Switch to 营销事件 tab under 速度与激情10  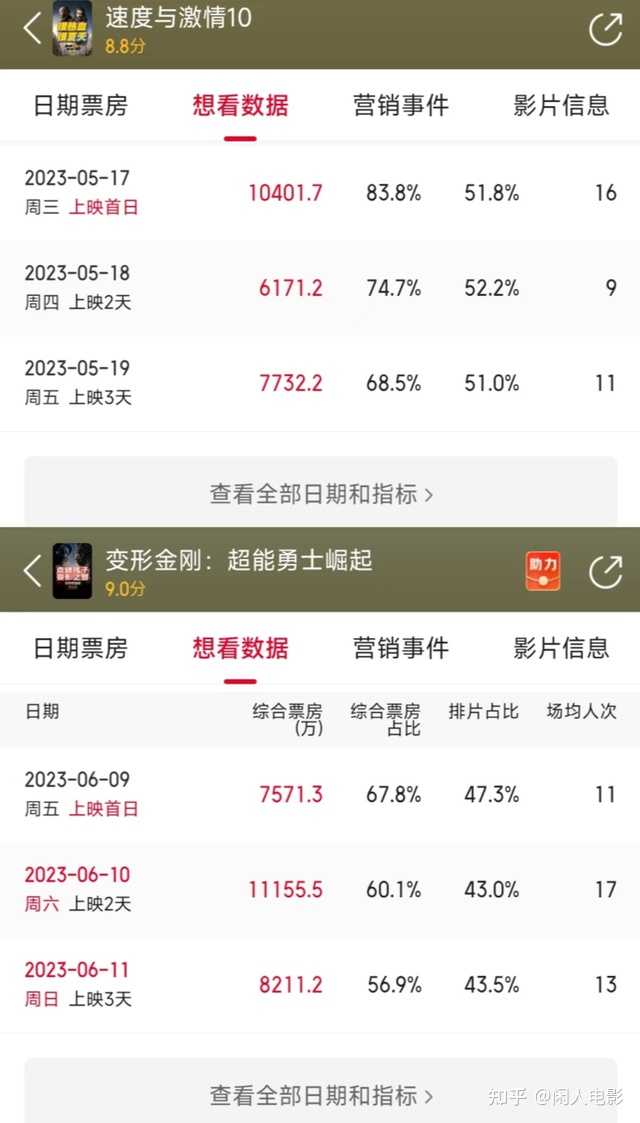pyautogui.click(x=400, y=105)
